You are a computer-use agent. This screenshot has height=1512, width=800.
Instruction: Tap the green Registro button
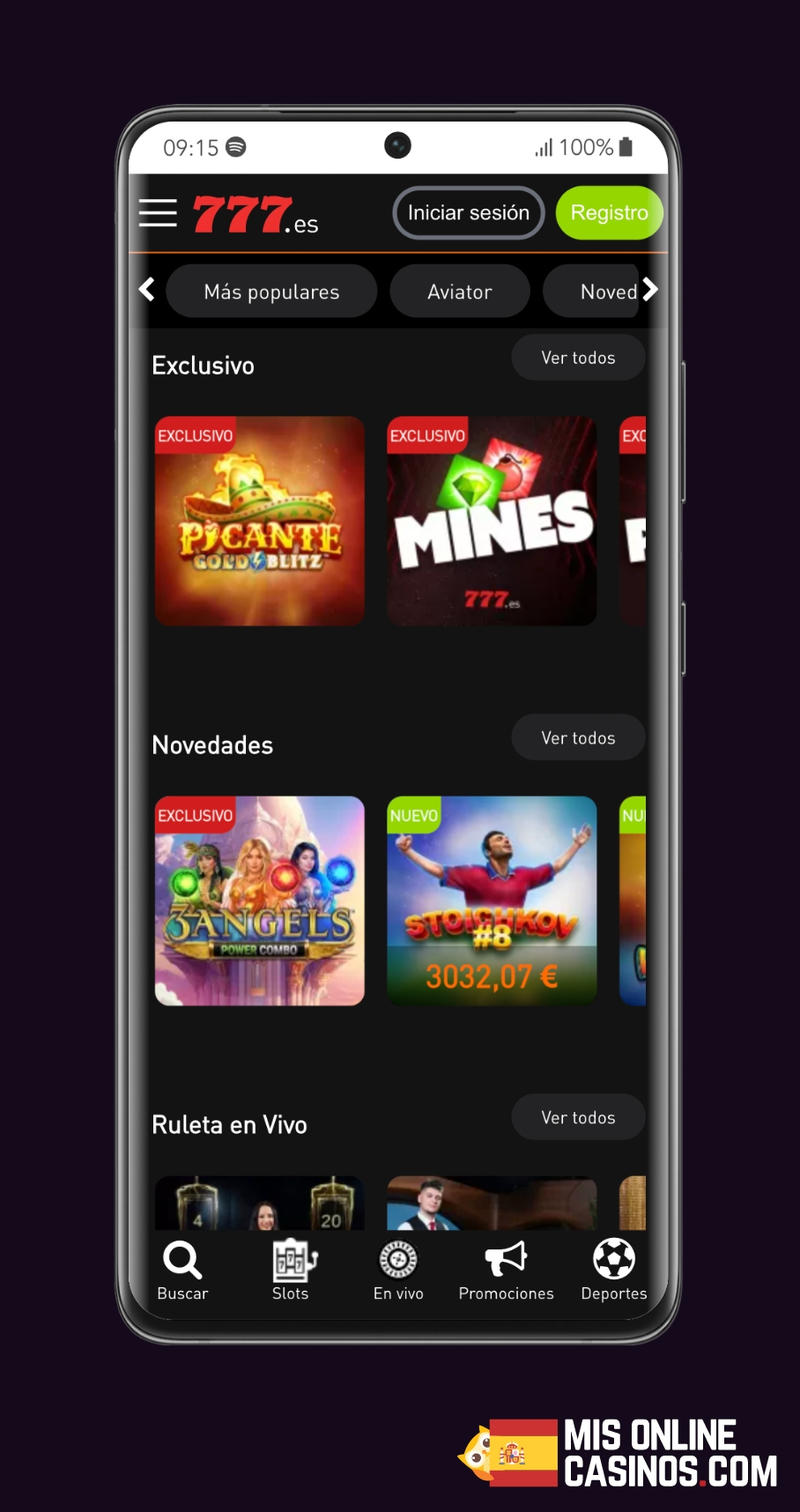point(609,212)
